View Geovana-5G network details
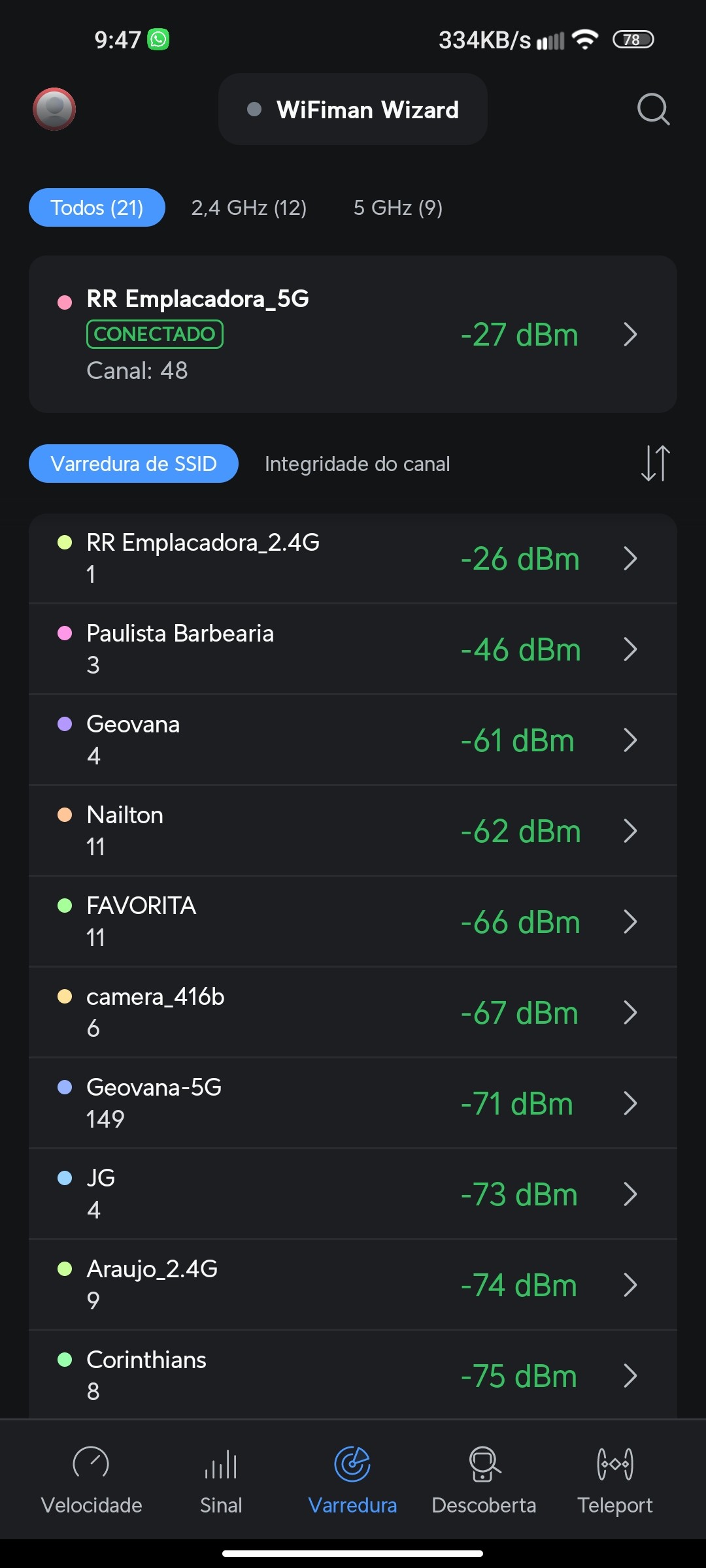Screen dimensions: 706x1568 tap(353, 1103)
